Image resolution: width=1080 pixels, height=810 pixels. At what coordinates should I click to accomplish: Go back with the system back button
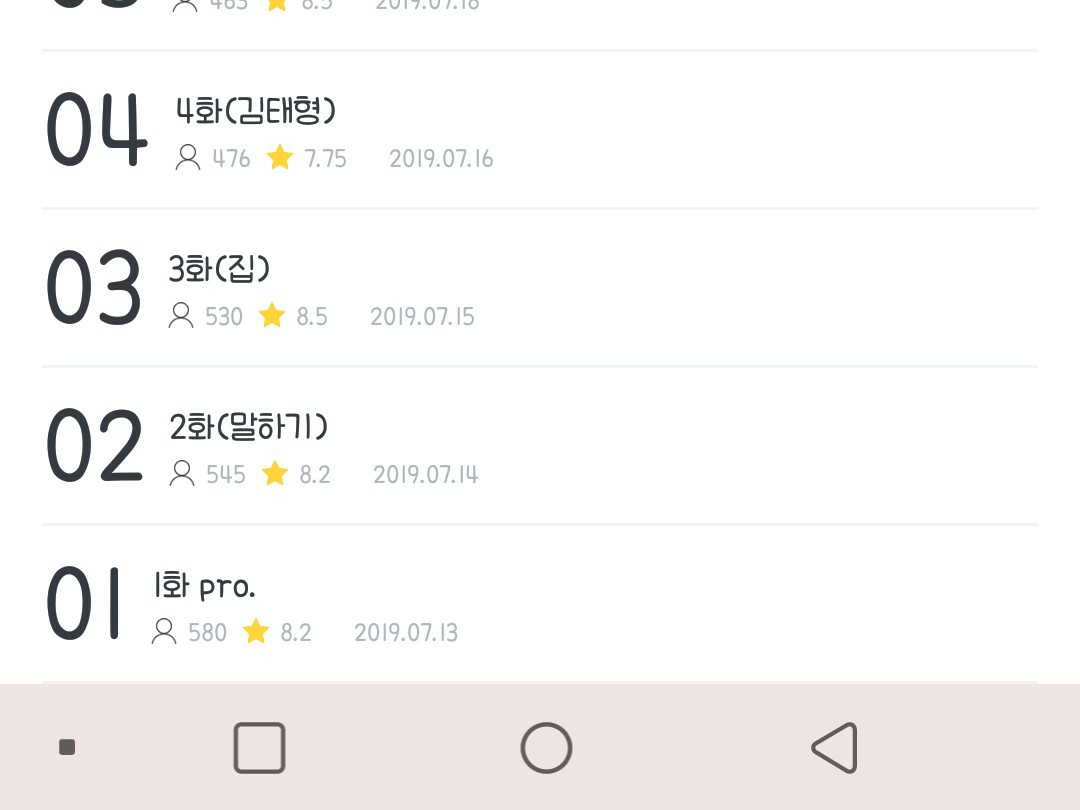(x=835, y=747)
